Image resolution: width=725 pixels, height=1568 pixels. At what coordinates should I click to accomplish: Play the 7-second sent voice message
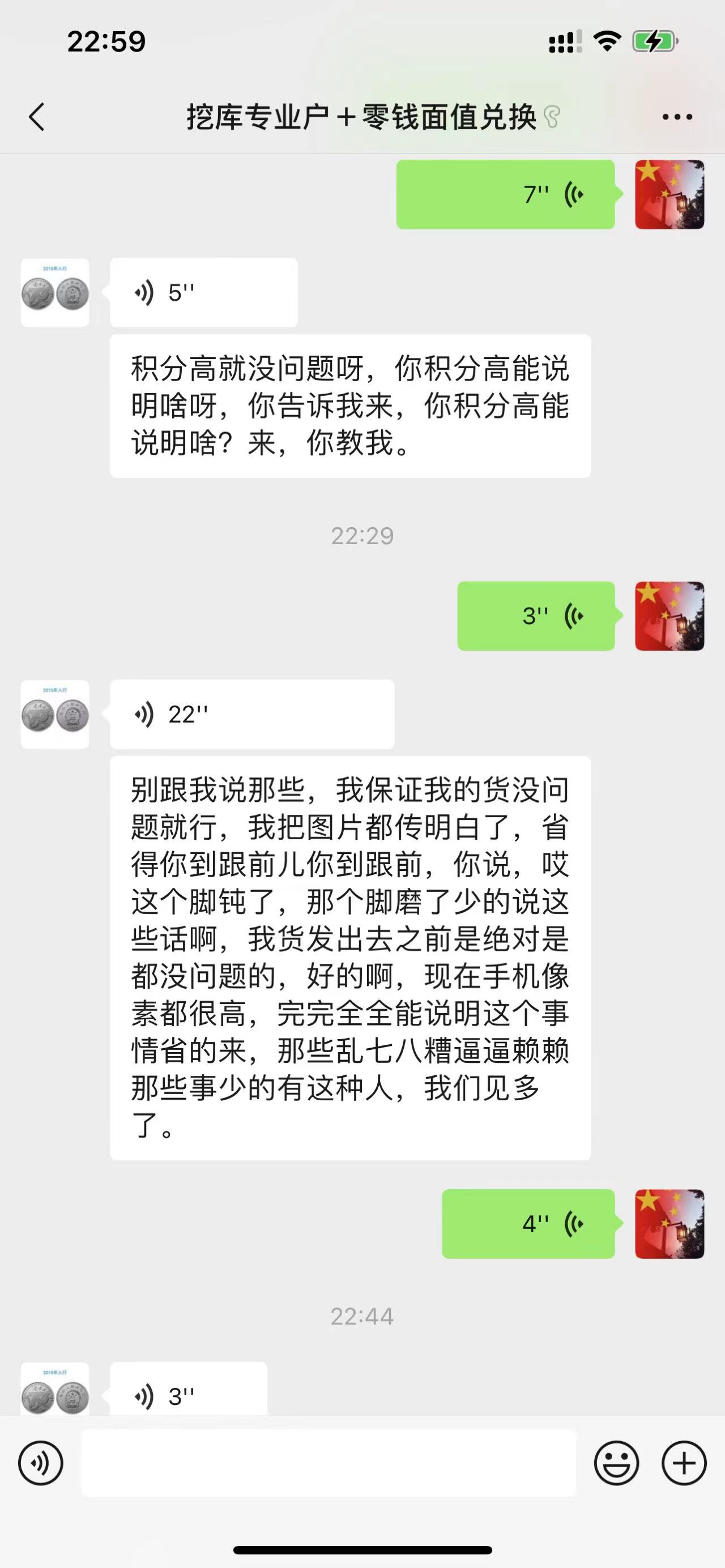pyautogui.click(x=505, y=194)
